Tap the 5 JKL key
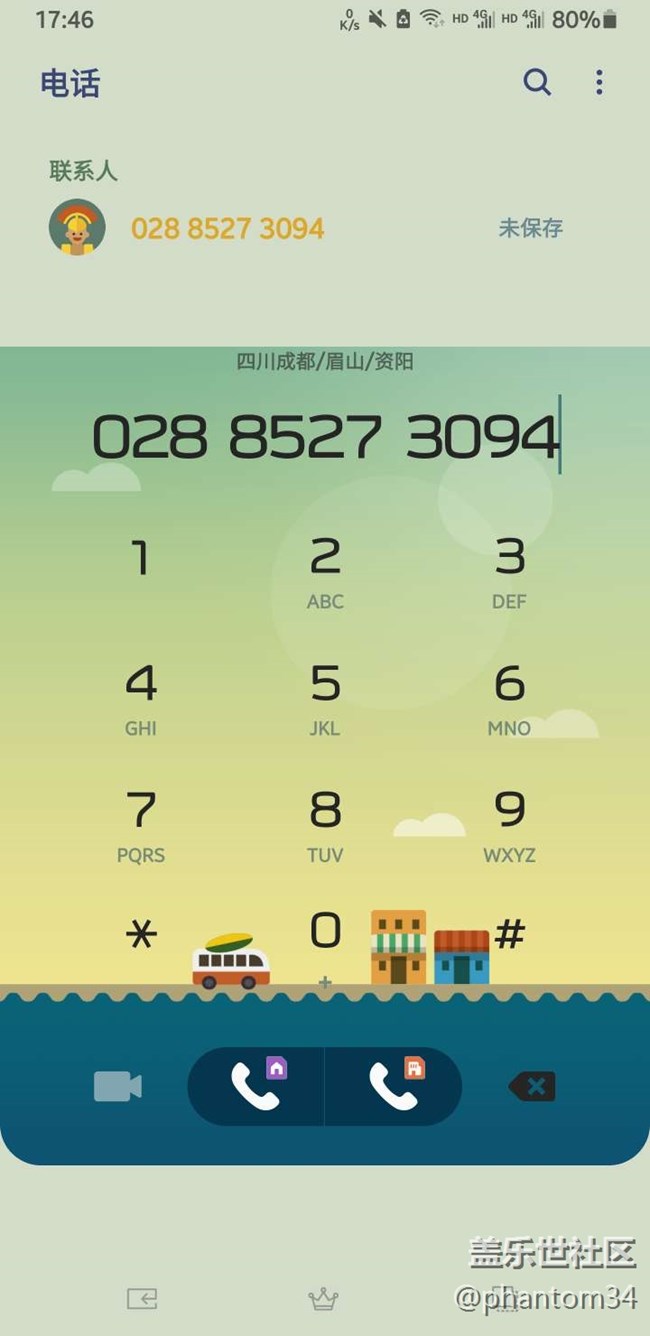This screenshot has height=1336, width=650. pos(325,698)
